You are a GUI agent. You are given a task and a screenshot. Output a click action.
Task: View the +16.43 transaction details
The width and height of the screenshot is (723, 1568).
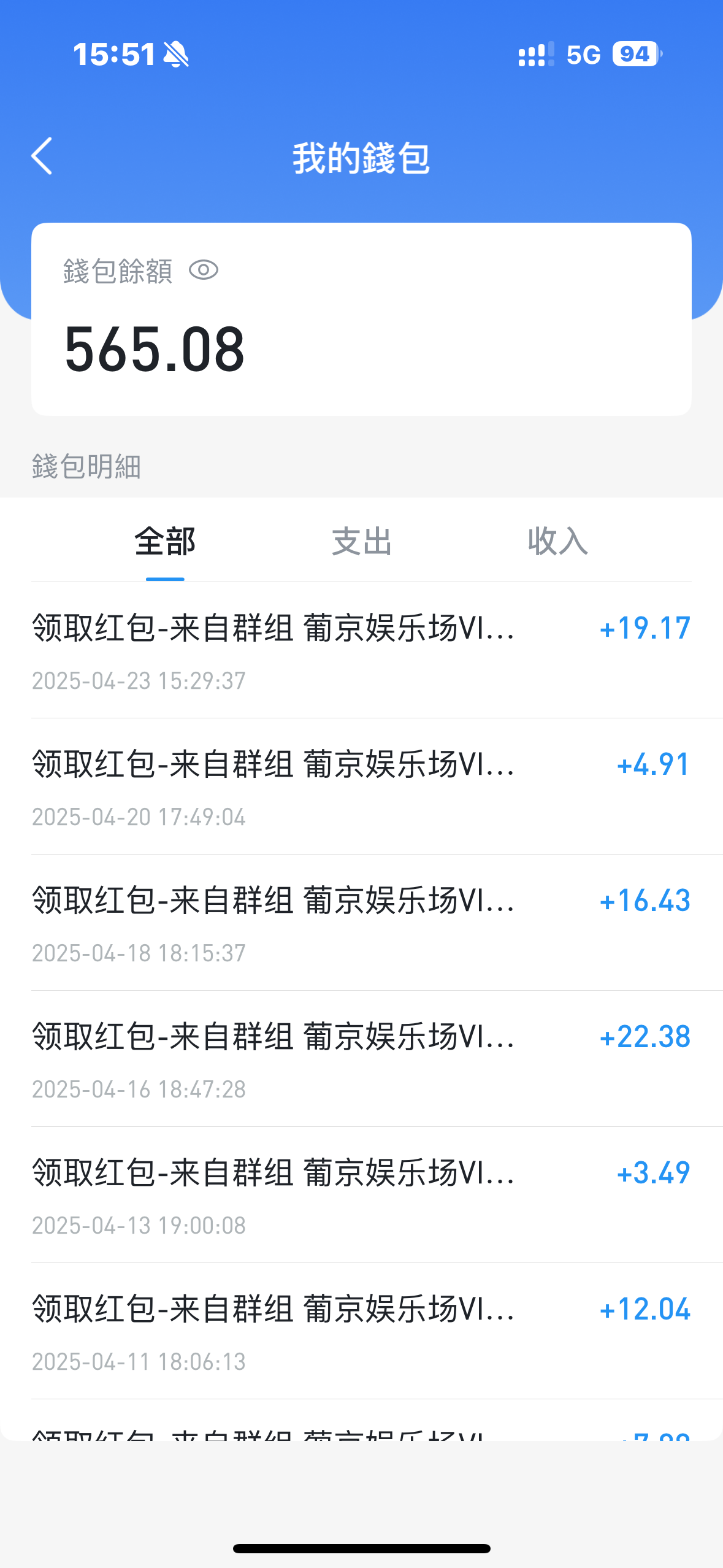(x=362, y=923)
